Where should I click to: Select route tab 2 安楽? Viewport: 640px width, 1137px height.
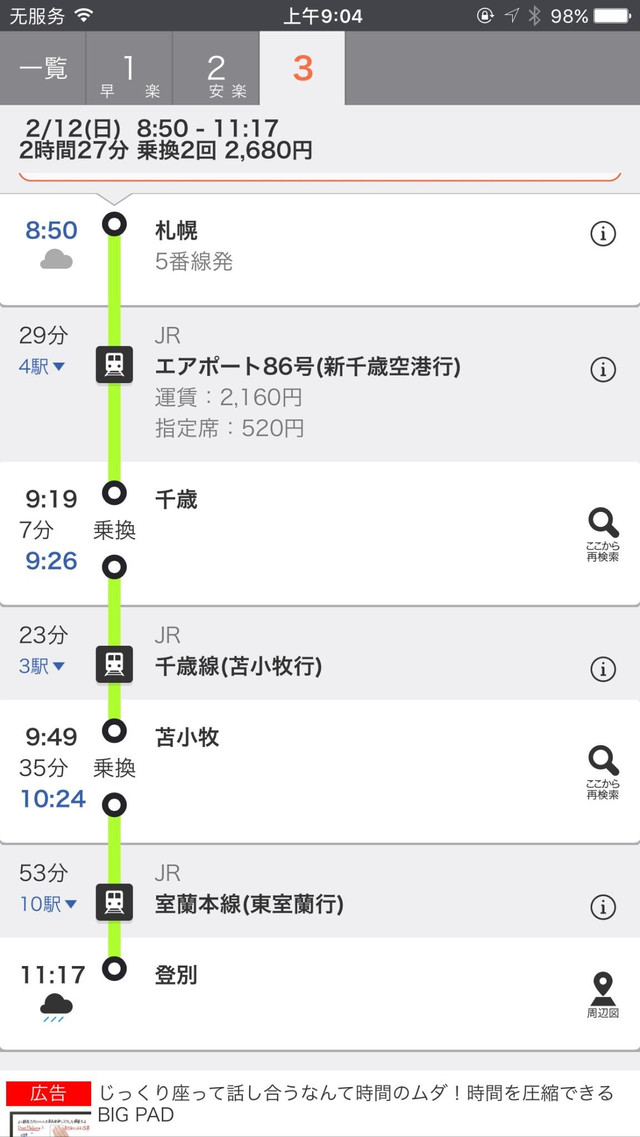pyautogui.click(x=216, y=69)
